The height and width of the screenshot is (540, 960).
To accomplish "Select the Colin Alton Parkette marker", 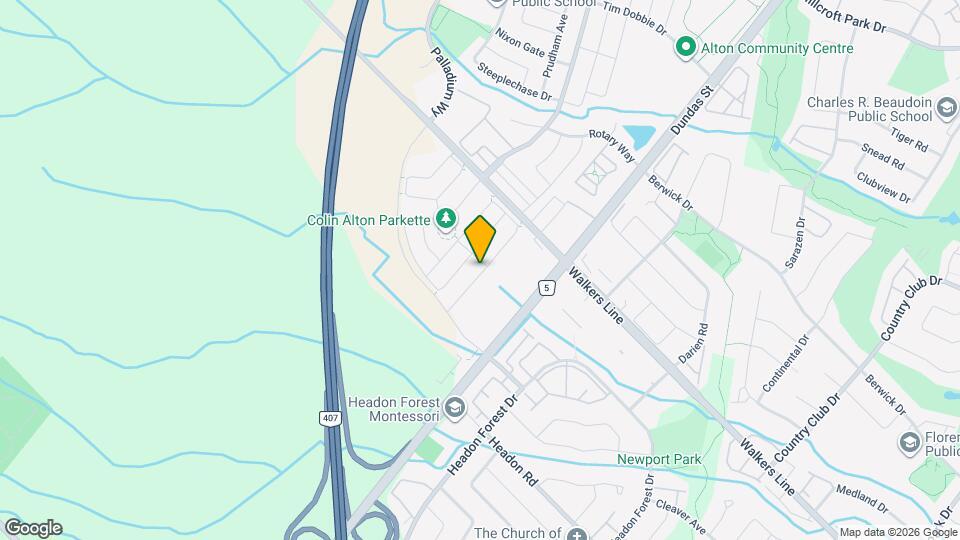I will [445, 219].
